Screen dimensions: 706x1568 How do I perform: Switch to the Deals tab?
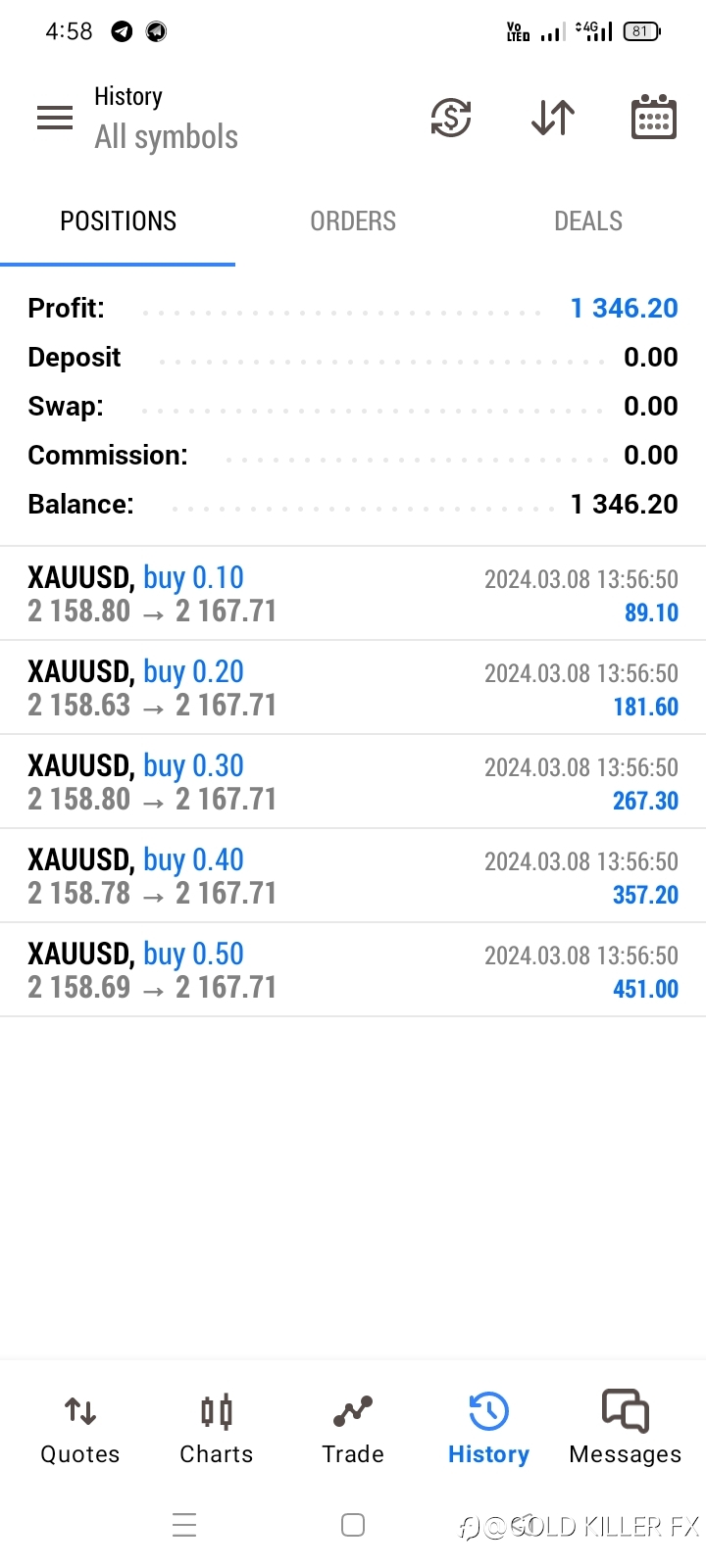pyautogui.click(x=588, y=221)
